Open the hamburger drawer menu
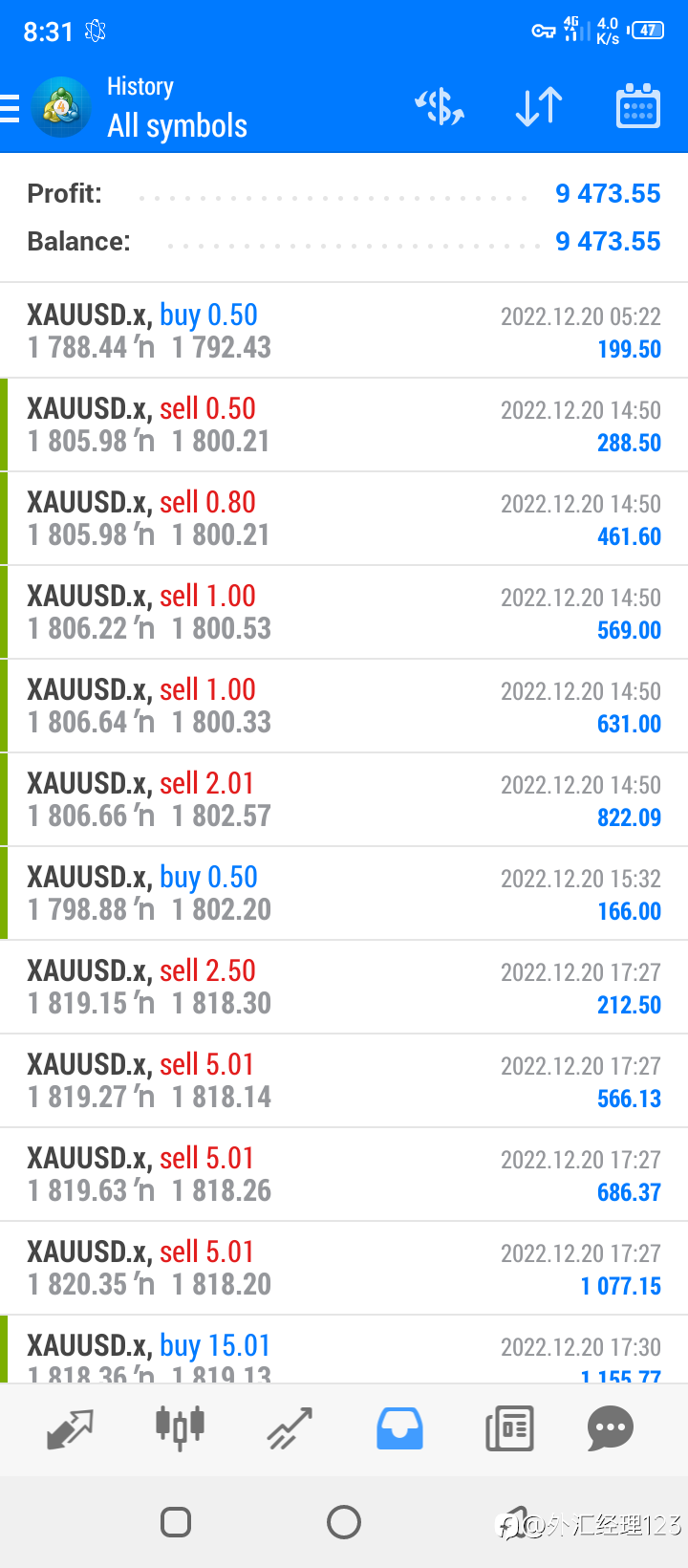Screen dimensions: 688x1568 tap(10, 109)
